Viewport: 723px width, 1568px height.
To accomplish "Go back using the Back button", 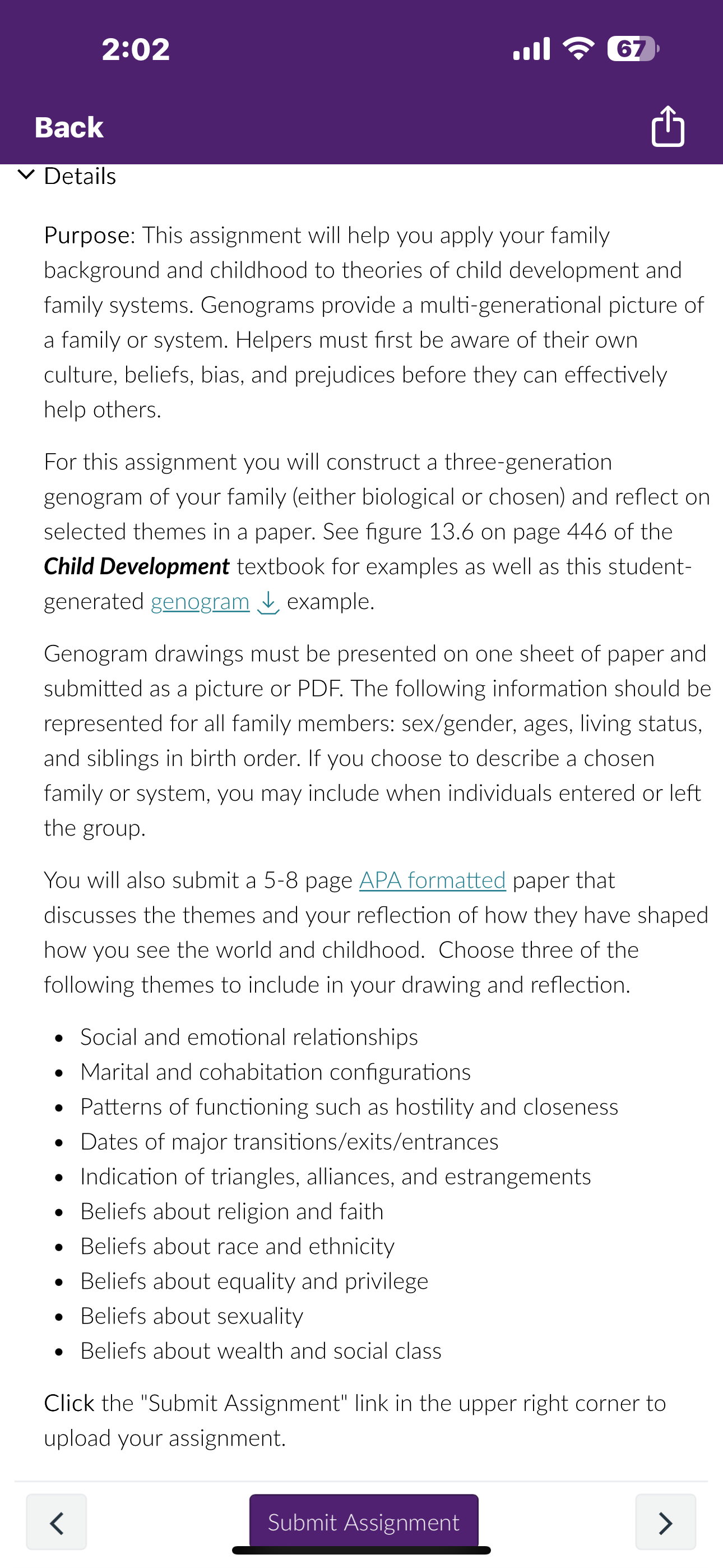I will click(69, 127).
